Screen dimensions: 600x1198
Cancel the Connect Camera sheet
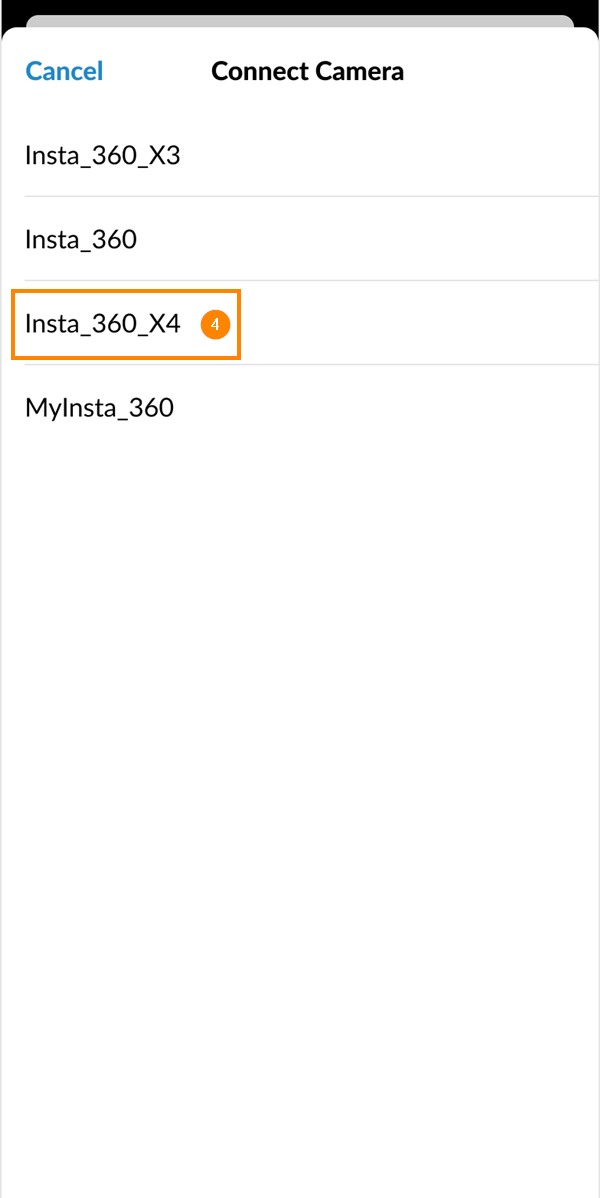pyautogui.click(x=64, y=72)
